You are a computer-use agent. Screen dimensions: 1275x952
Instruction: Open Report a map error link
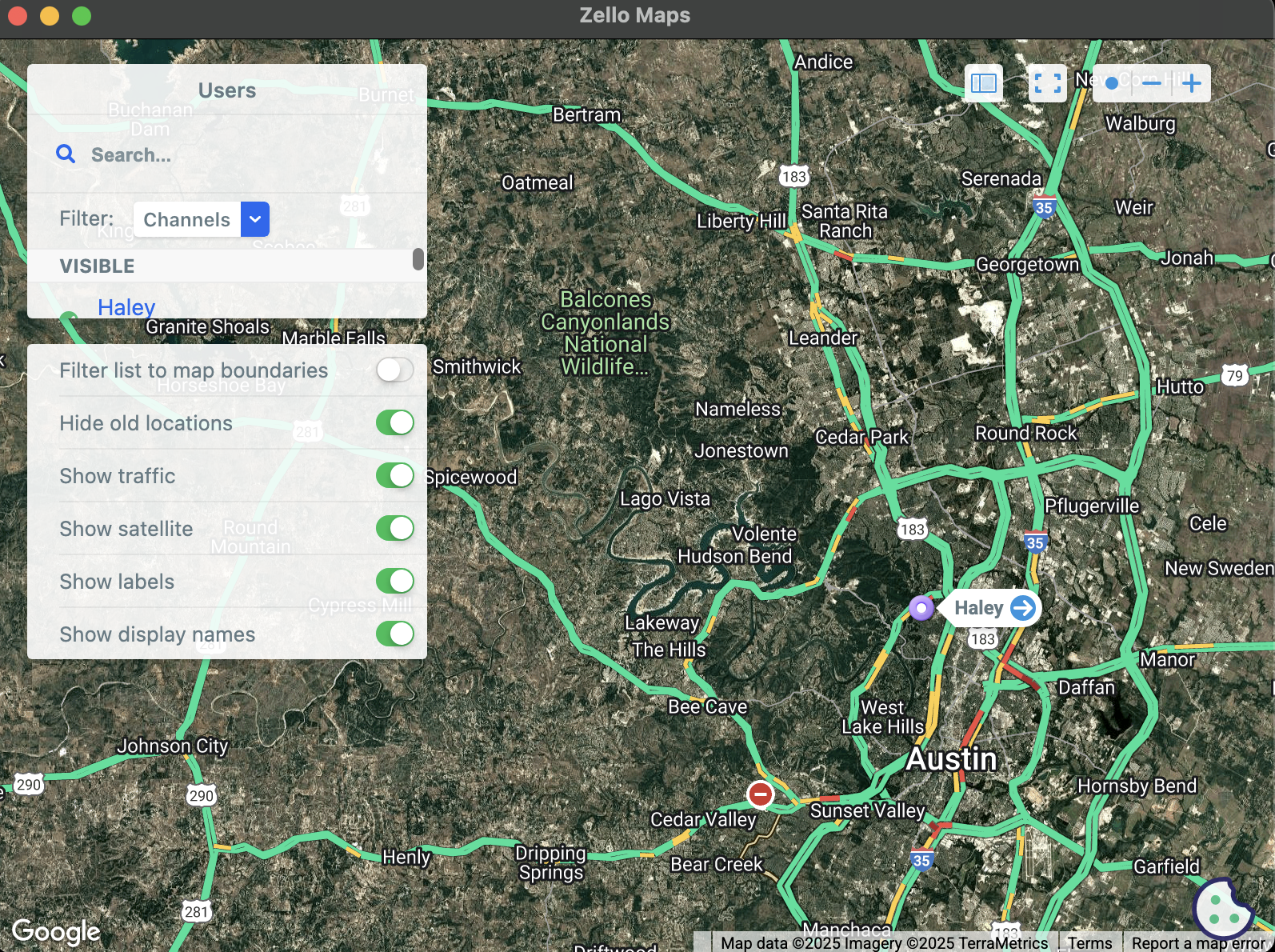[x=1196, y=943]
